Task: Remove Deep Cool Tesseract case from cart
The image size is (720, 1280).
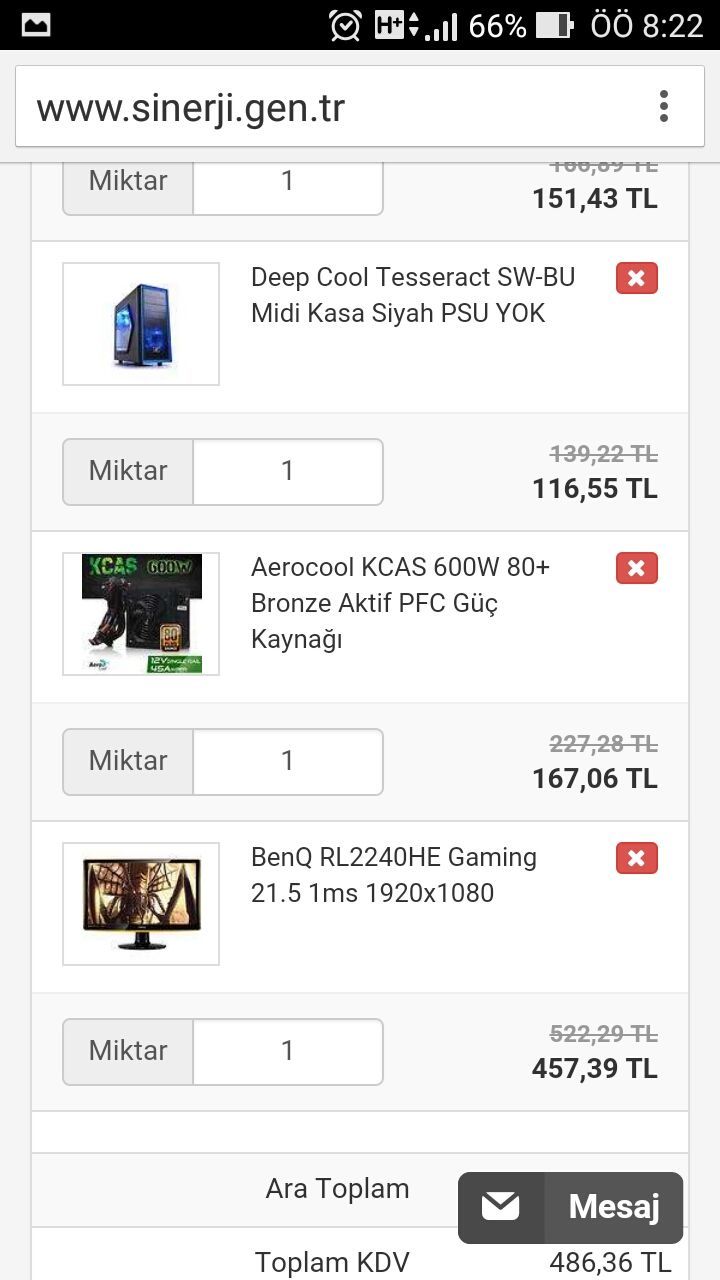Action: (636, 278)
